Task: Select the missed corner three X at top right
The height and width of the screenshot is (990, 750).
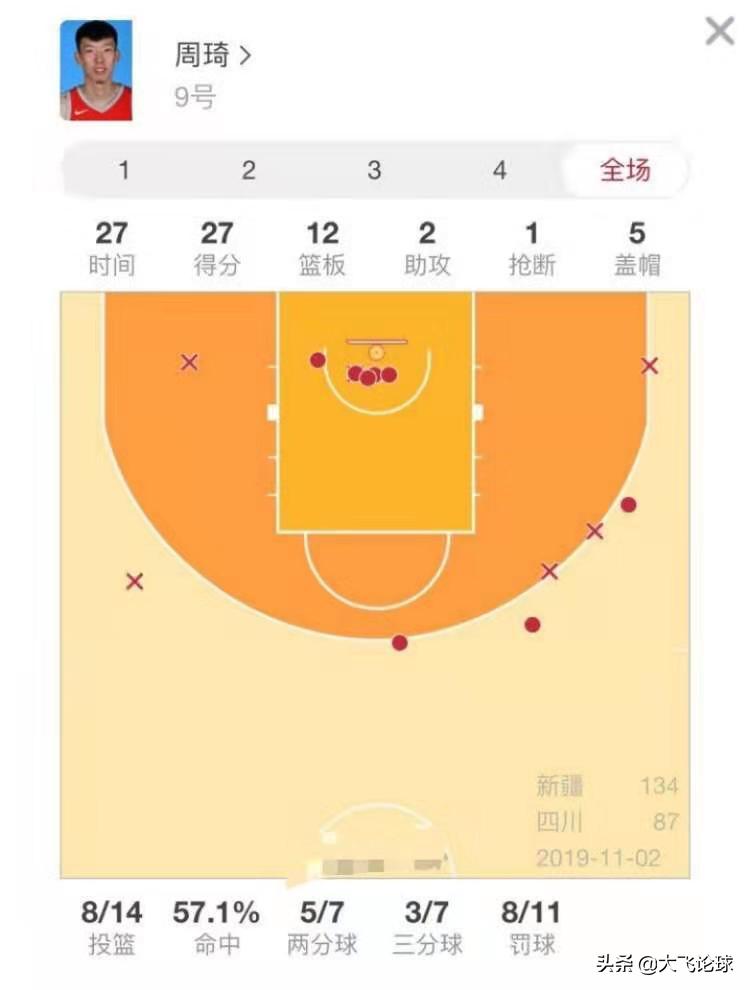Action: pos(648,366)
